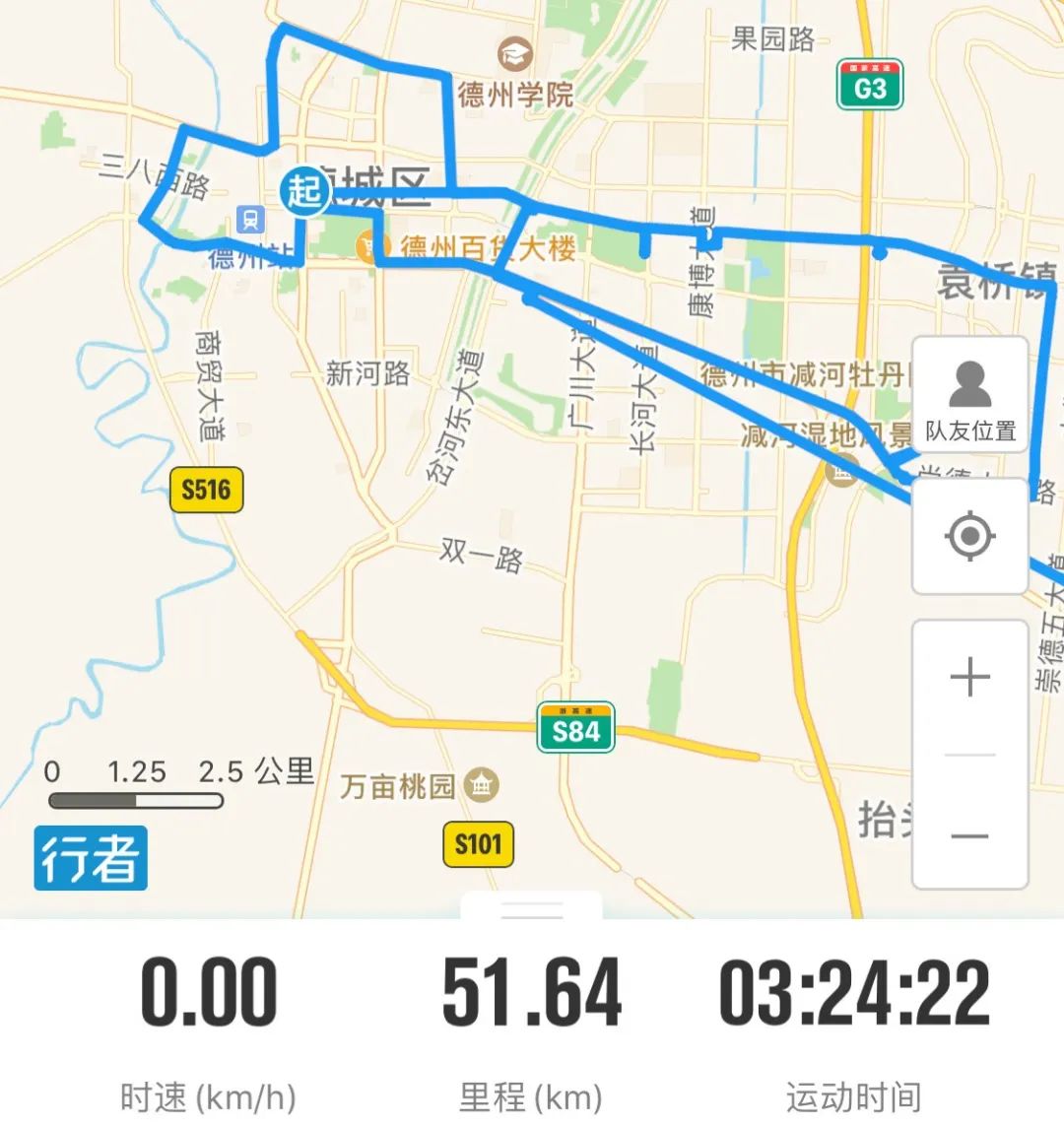Zoom in on the map
The width and height of the screenshot is (1064, 1128).
point(970,678)
